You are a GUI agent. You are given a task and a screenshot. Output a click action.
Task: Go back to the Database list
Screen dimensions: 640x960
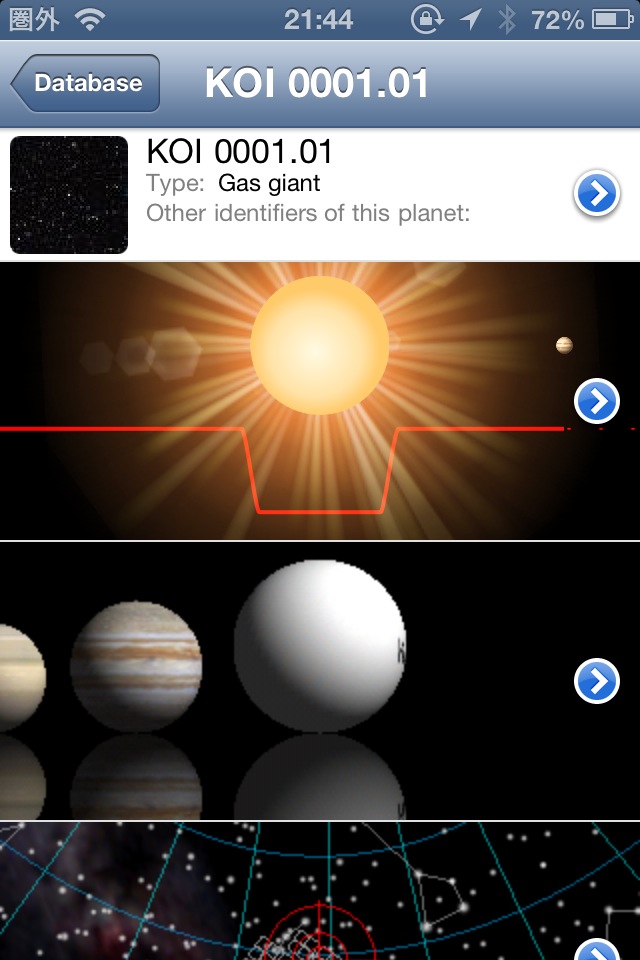pos(86,83)
